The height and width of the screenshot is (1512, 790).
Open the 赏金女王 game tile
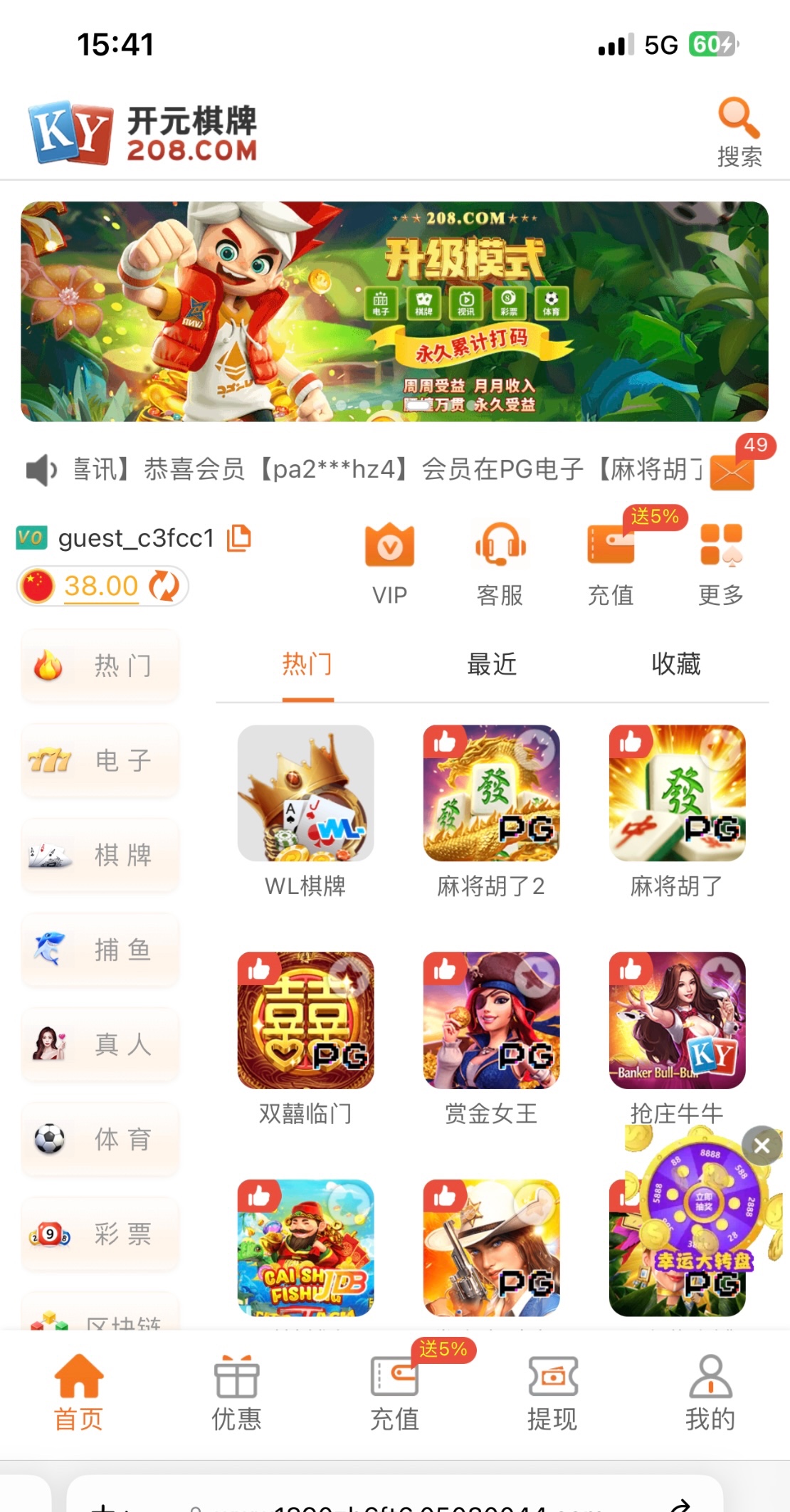(x=491, y=1021)
